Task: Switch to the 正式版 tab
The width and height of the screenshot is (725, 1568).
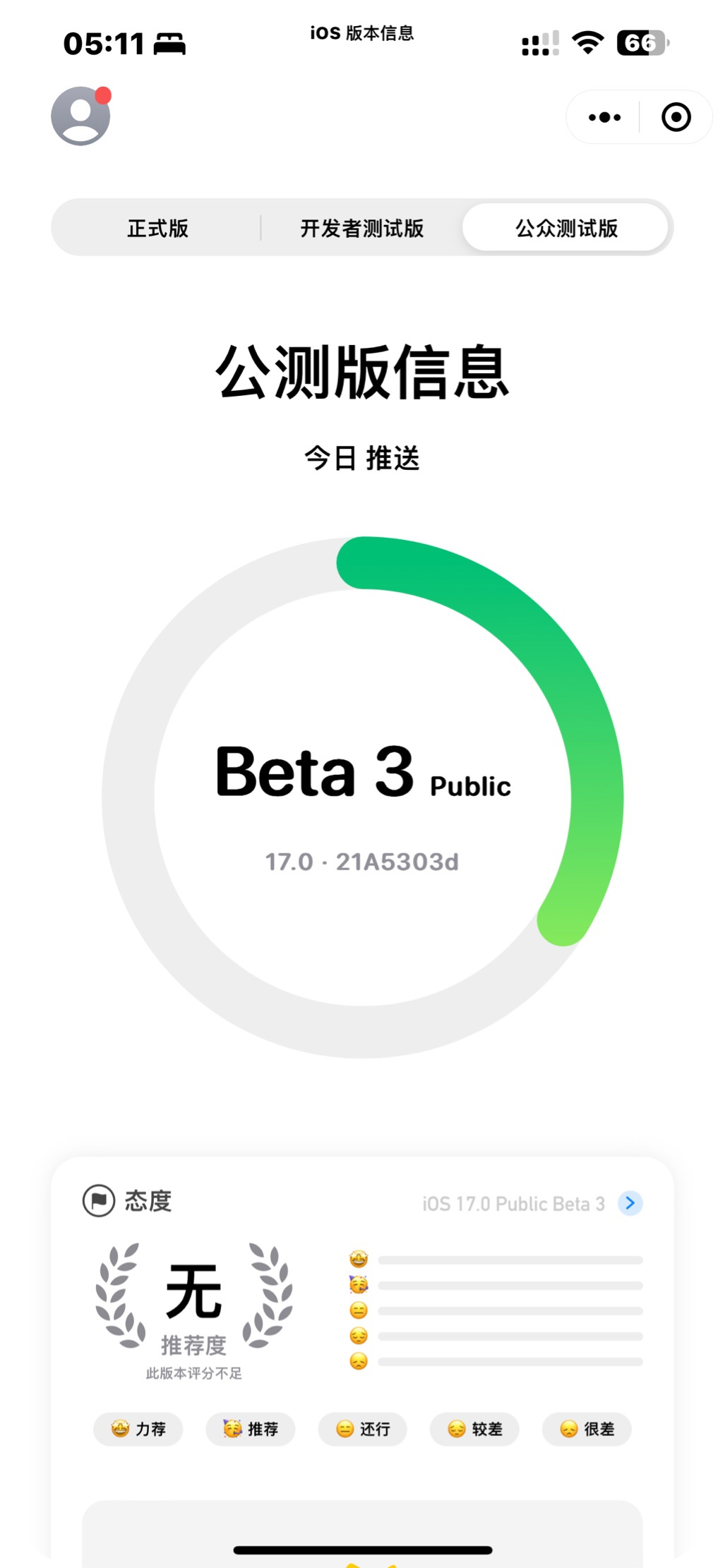Action: (157, 228)
